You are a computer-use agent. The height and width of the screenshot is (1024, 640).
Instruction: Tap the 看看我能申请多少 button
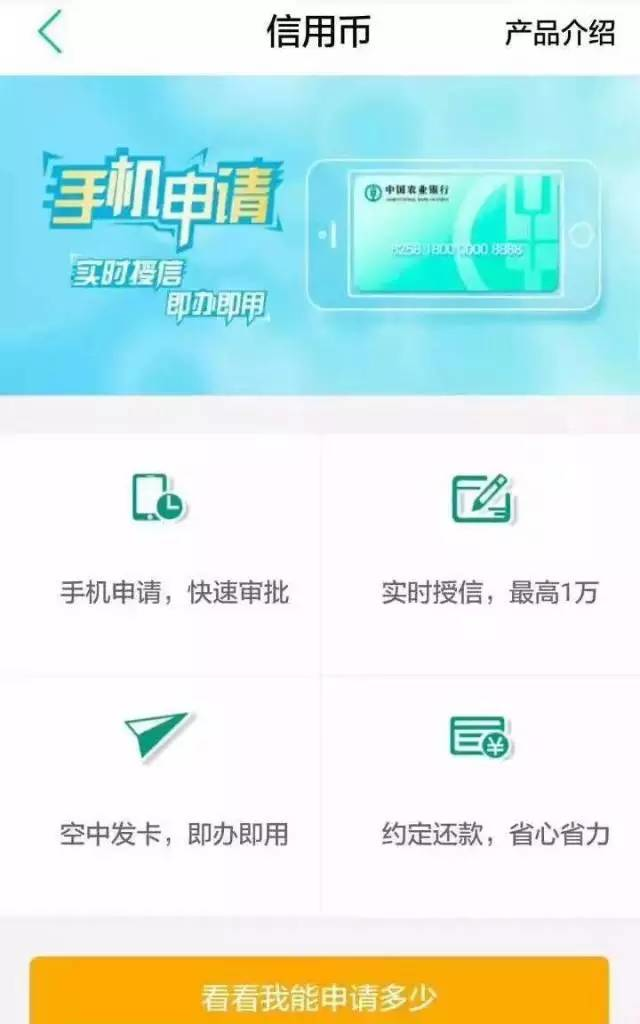319,994
